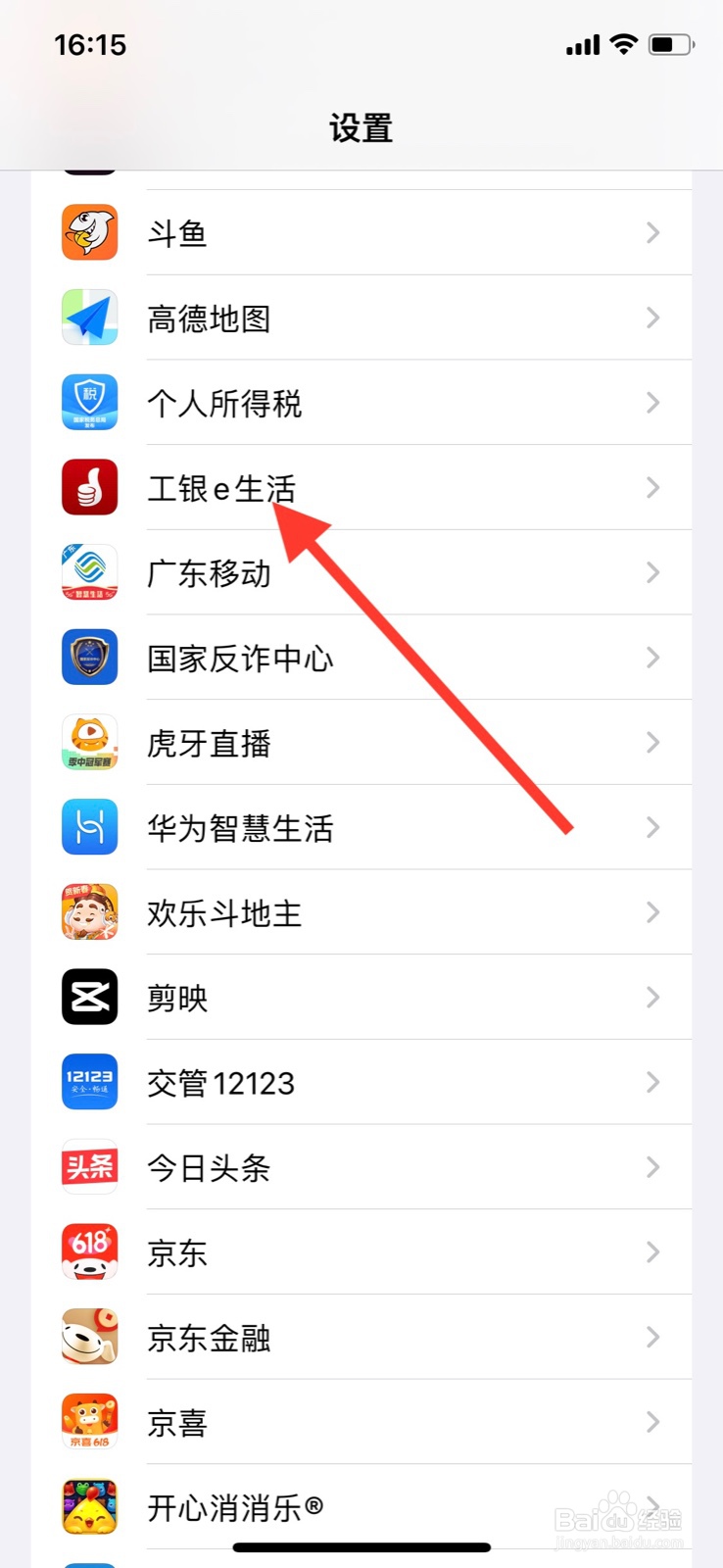This screenshot has height=1568, width=723.
Task: Tap the 今日头条 app icon
Action: [x=89, y=1166]
